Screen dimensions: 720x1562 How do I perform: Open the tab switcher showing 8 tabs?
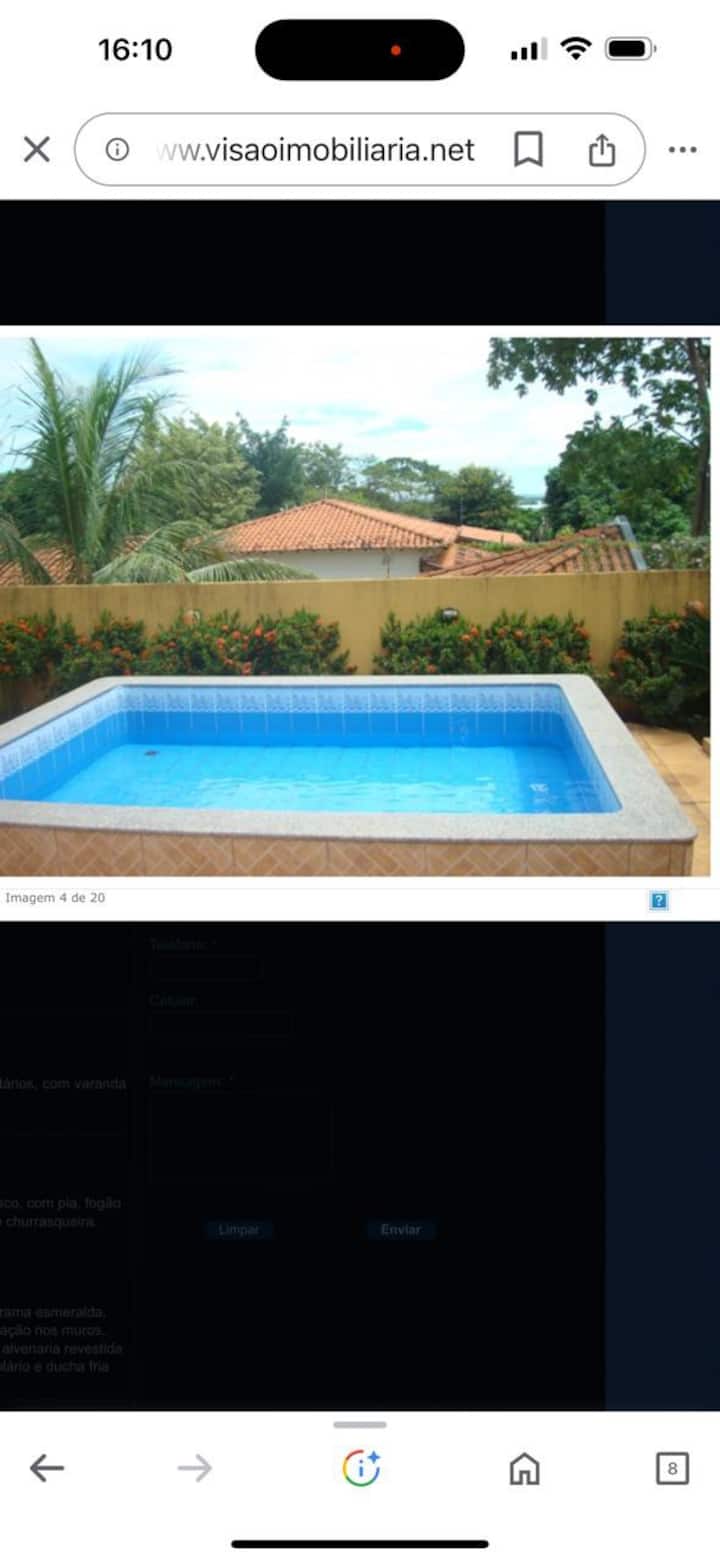[672, 1468]
